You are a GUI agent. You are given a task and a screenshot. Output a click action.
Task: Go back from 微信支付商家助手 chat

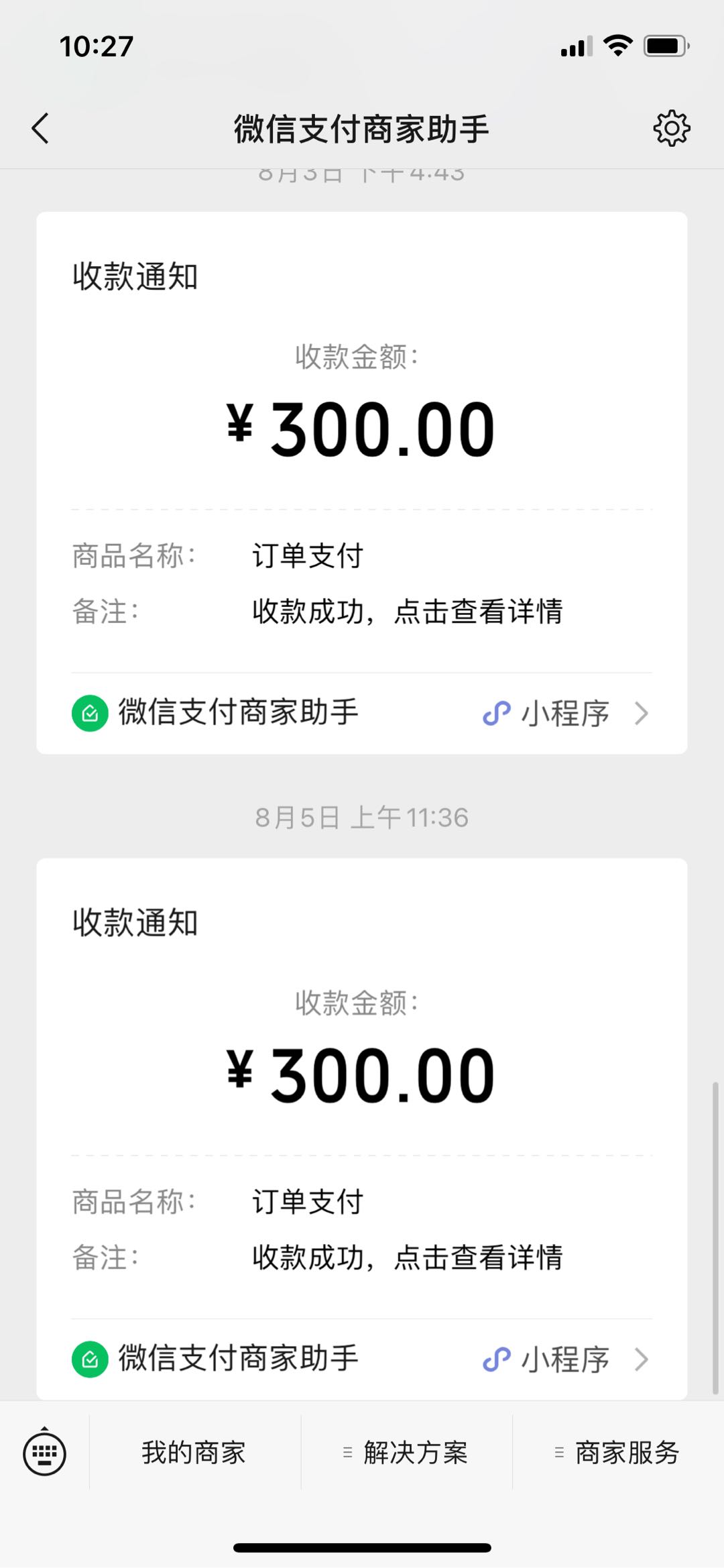(40, 128)
